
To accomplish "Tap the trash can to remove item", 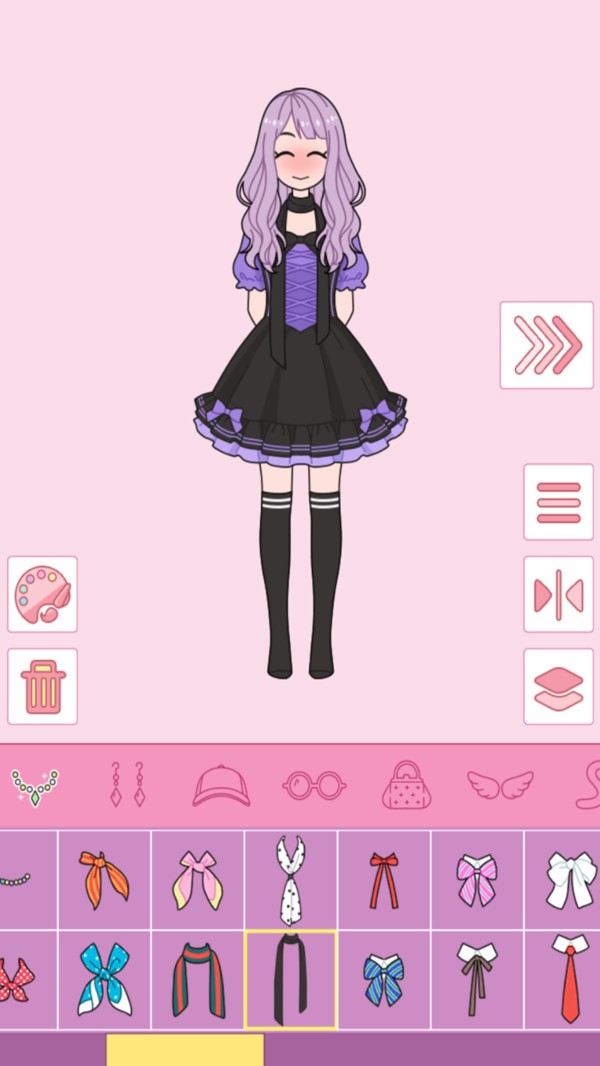I will pyautogui.click(x=42, y=686).
